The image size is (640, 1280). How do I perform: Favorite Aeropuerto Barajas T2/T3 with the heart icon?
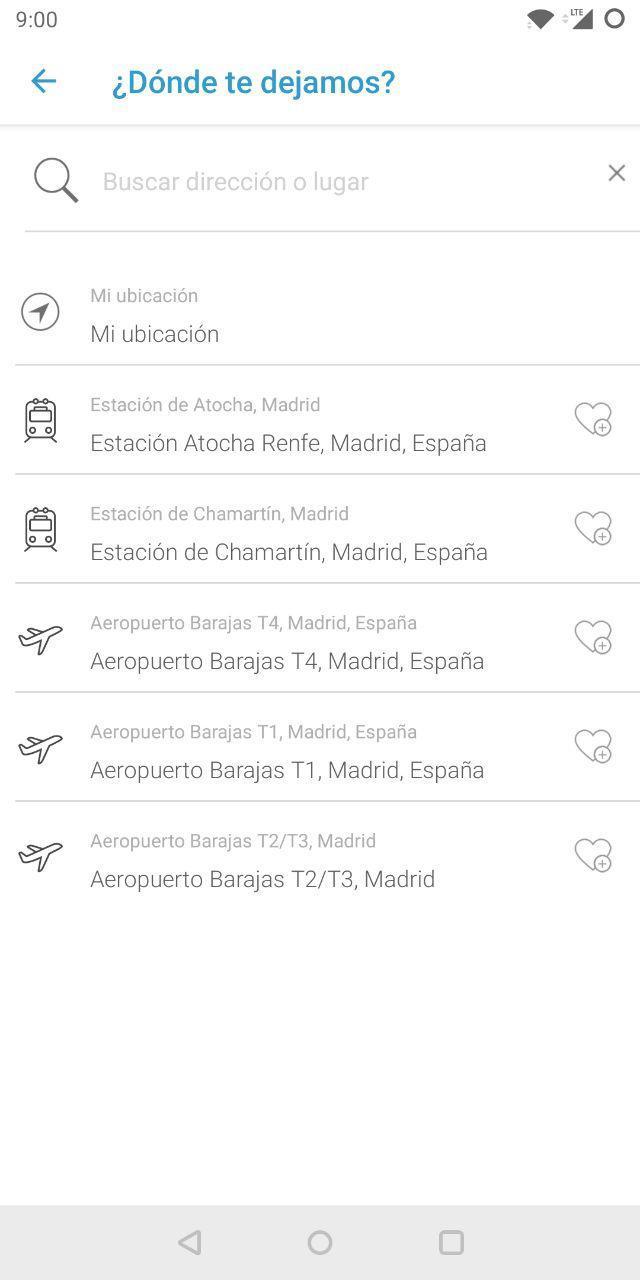tap(593, 855)
